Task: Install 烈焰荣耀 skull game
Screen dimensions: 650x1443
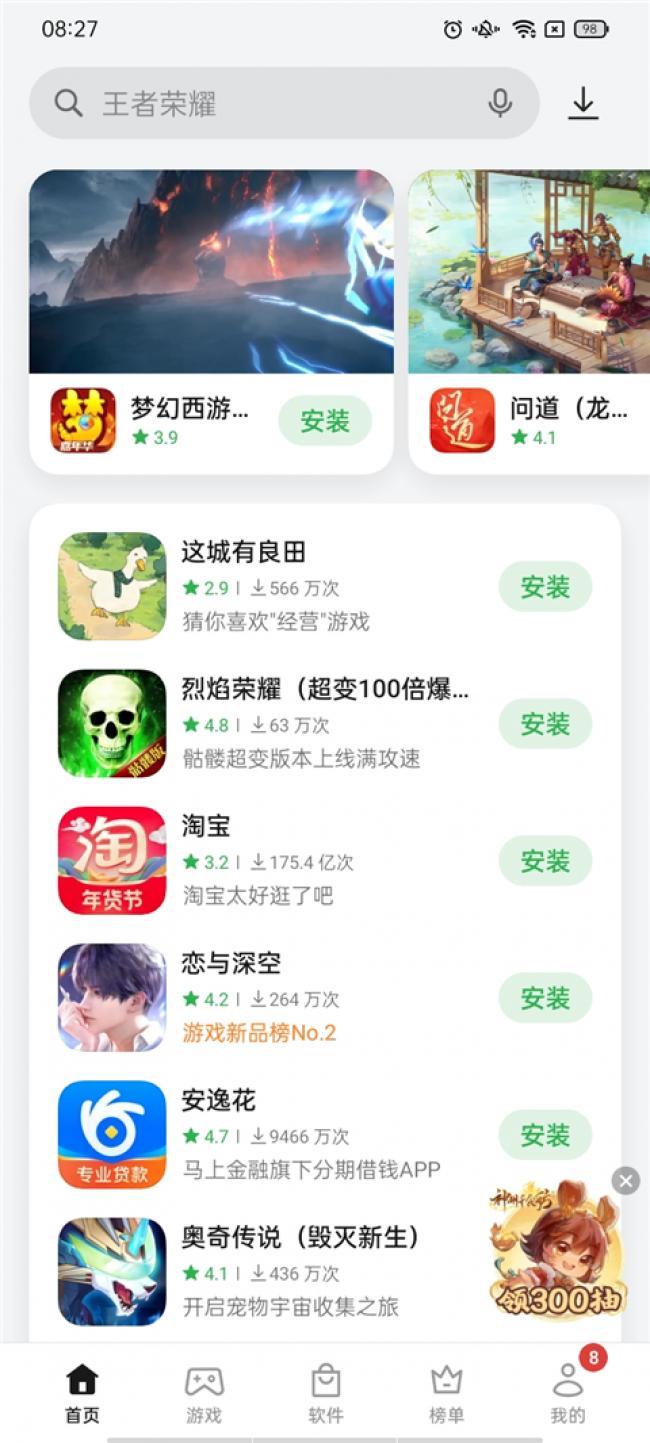Action: click(545, 724)
